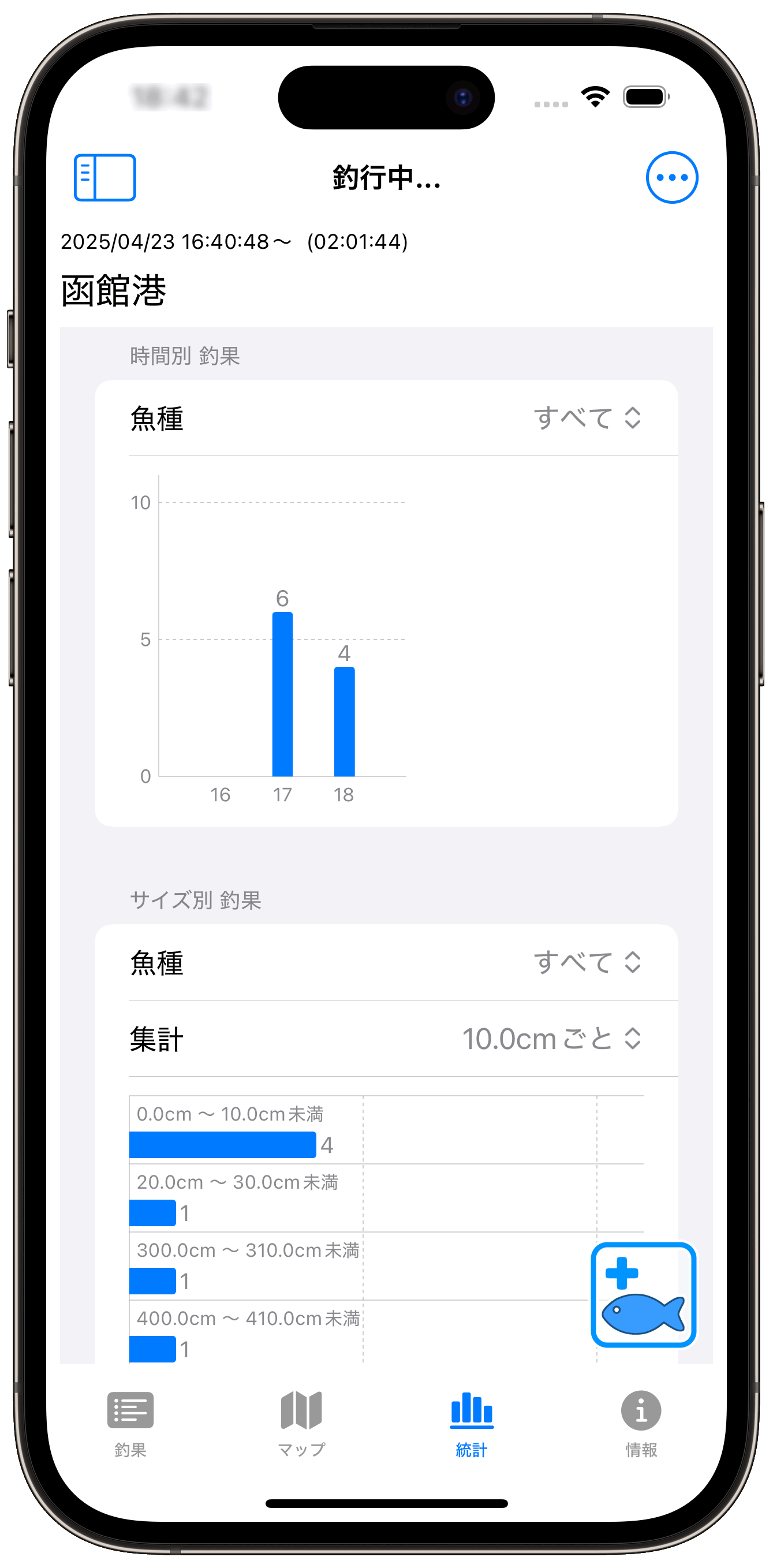This screenshot has width=773, height=1568.
Task: Change 魚種 picker in サイズ別 釣果 section
Action: pos(386,962)
